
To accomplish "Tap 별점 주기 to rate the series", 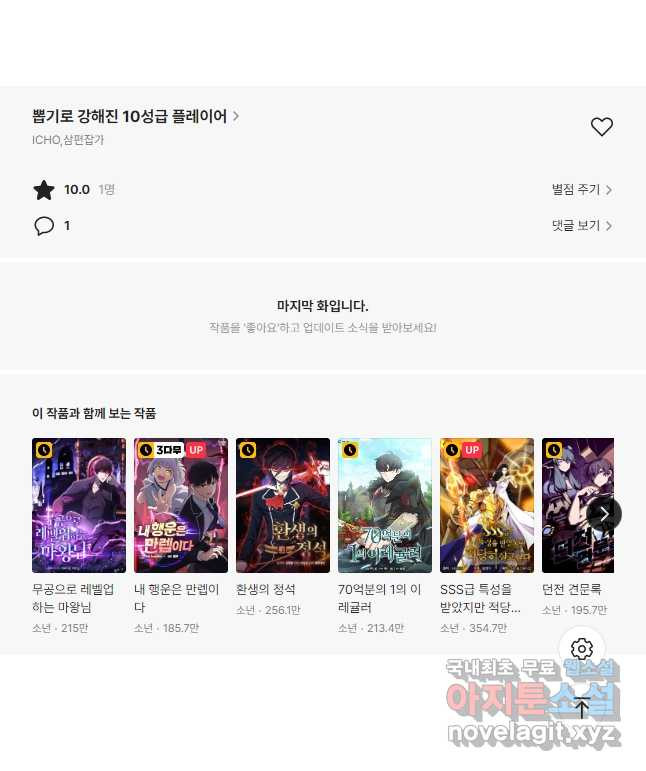I will pyautogui.click(x=581, y=190).
